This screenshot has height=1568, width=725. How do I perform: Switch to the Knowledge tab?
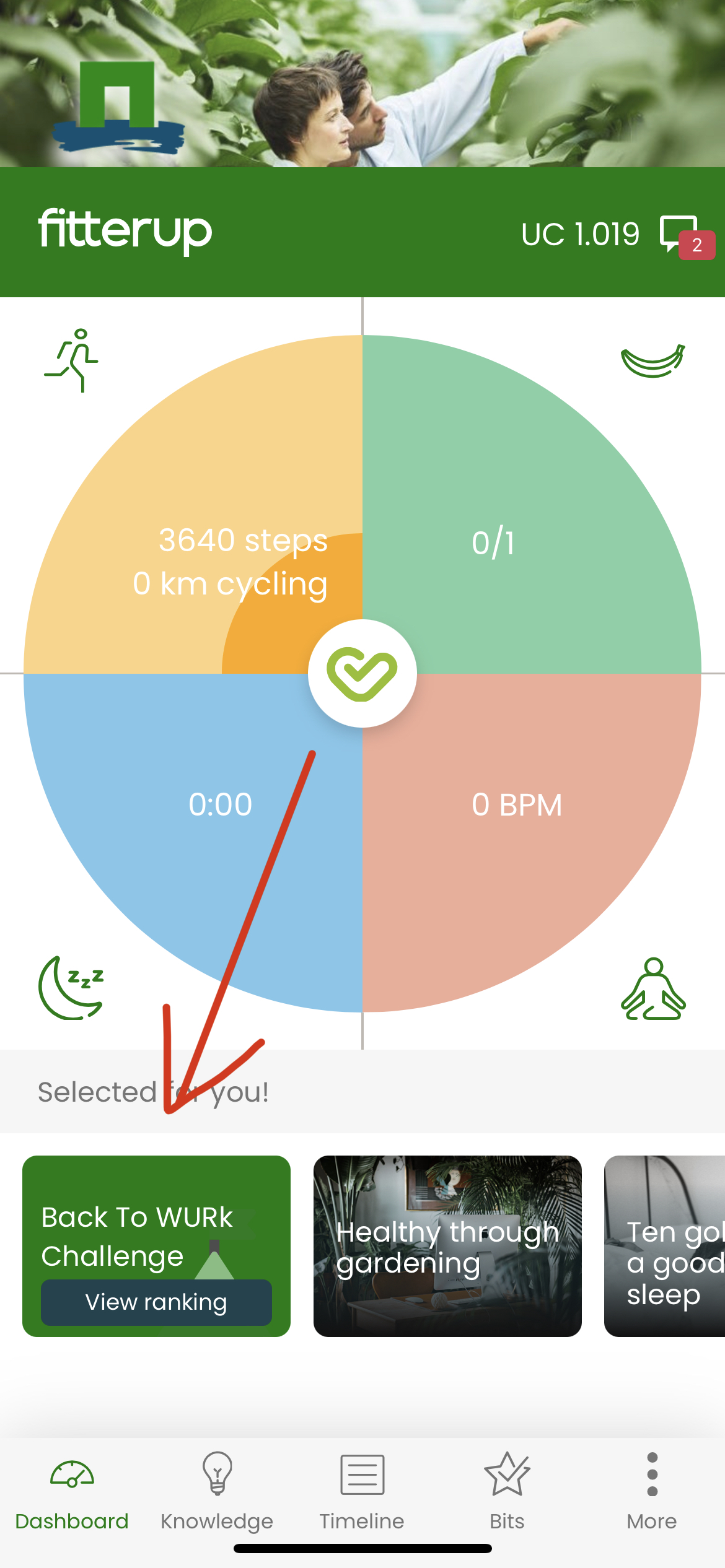217,1491
